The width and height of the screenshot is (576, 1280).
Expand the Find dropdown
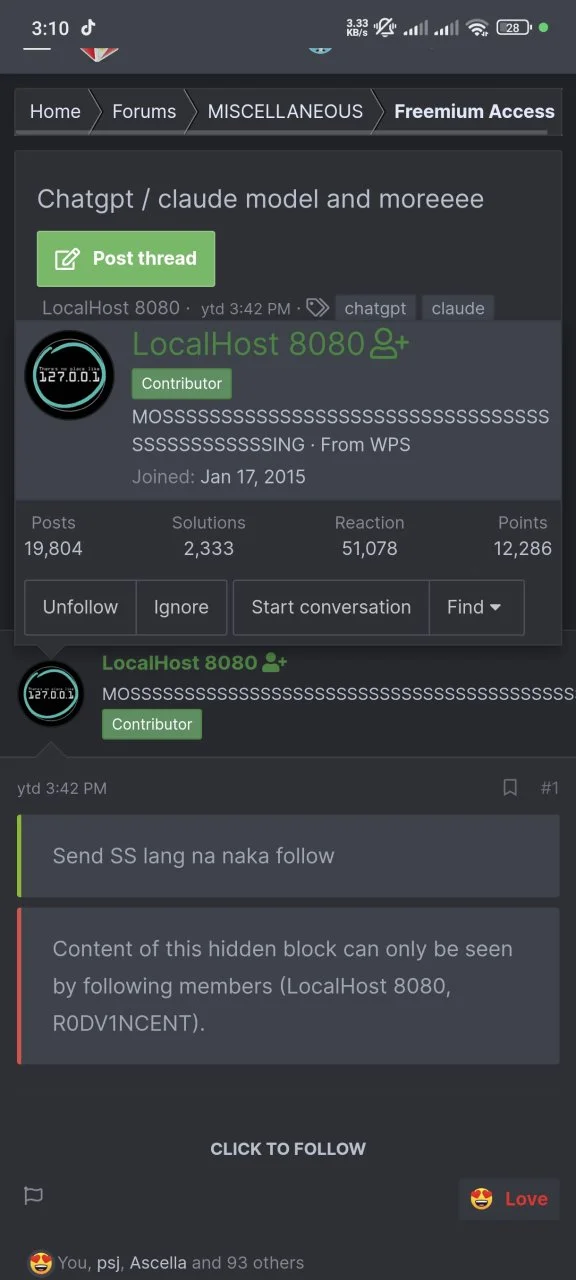[x=474, y=607]
